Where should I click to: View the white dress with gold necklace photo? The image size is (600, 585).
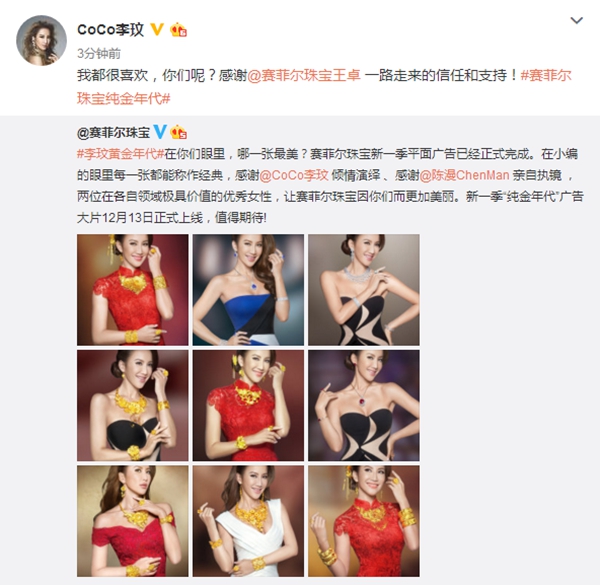click(247, 520)
